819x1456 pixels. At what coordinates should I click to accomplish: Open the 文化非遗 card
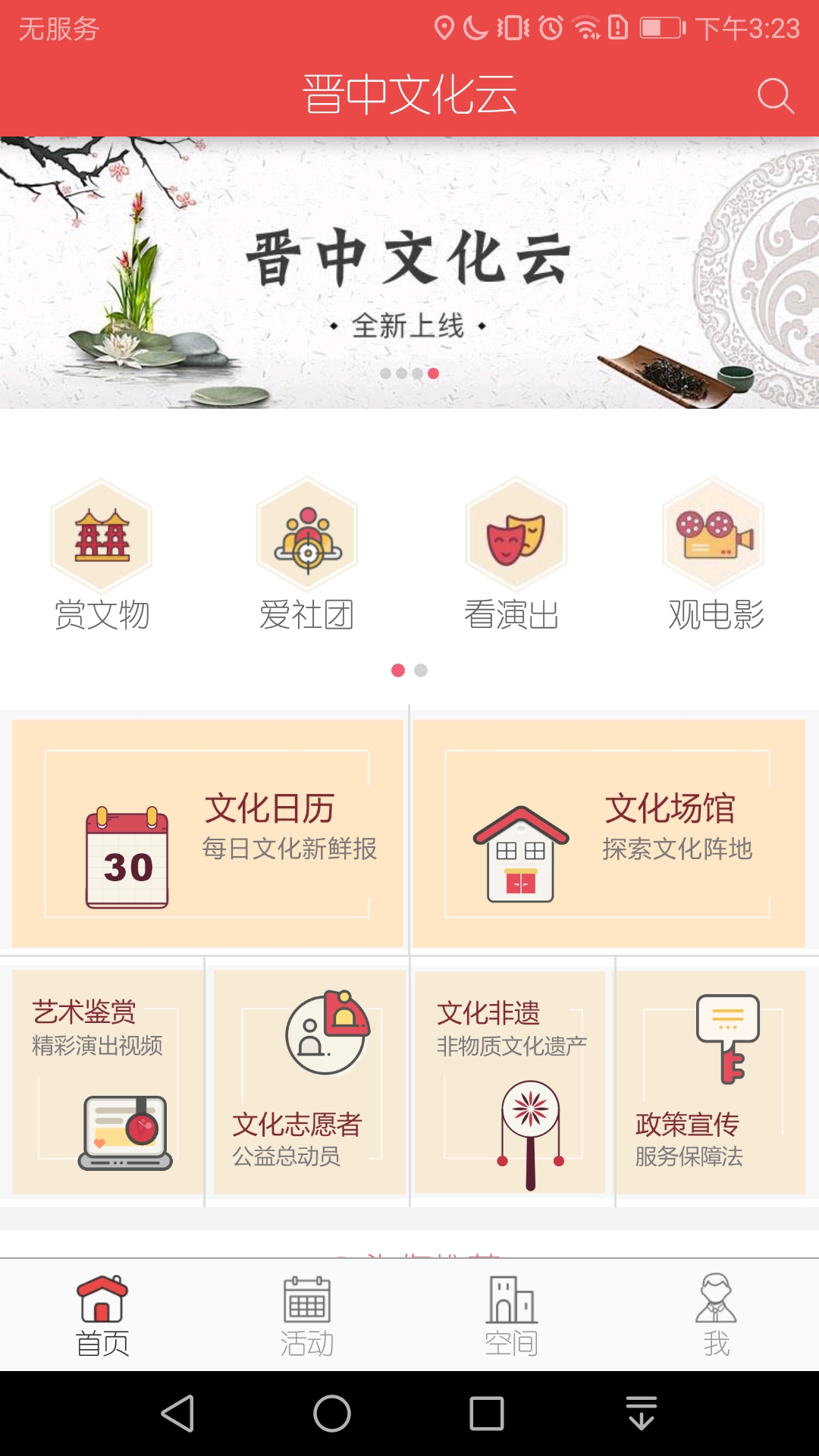point(511,1081)
